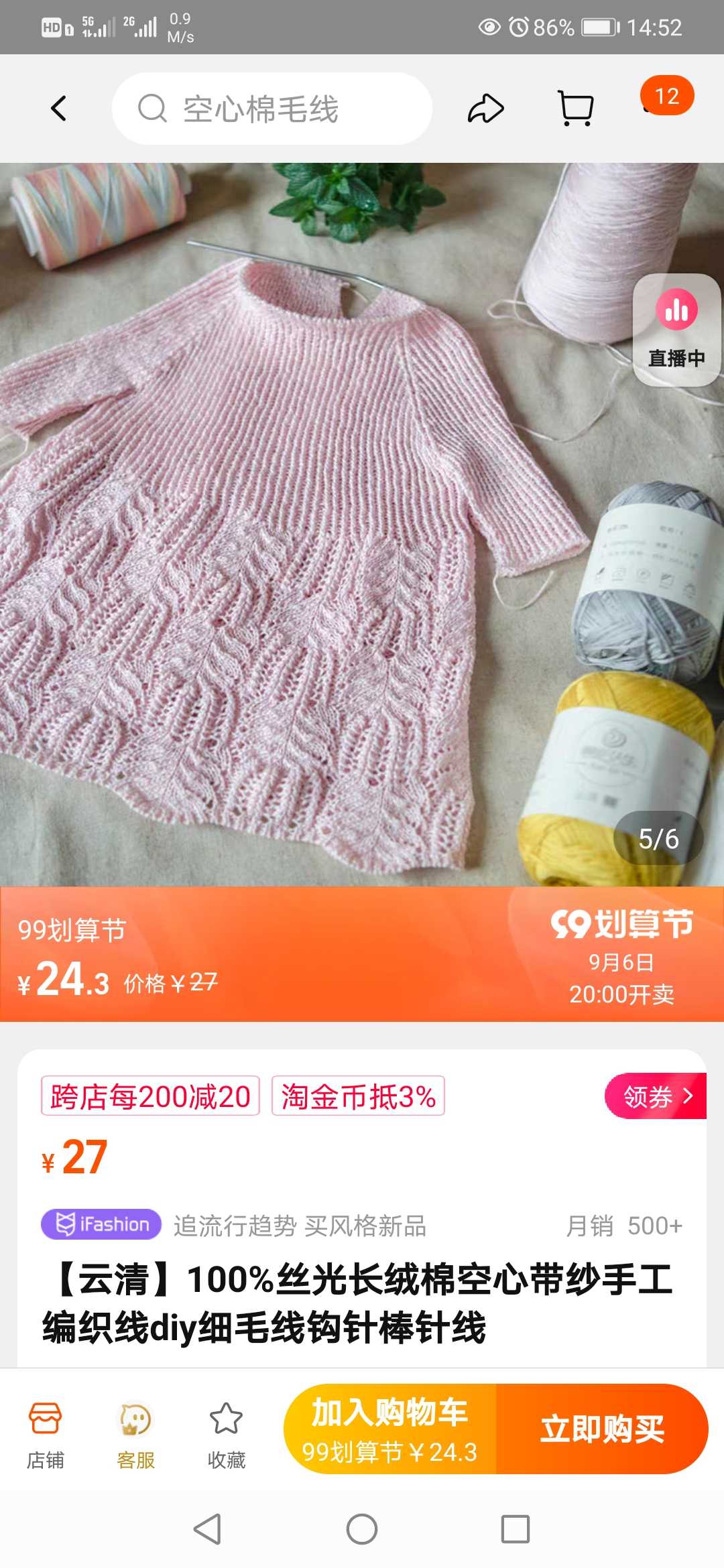Tap 领券 to get coupons
Viewport: 724px width, 1568px height.
click(655, 1096)
